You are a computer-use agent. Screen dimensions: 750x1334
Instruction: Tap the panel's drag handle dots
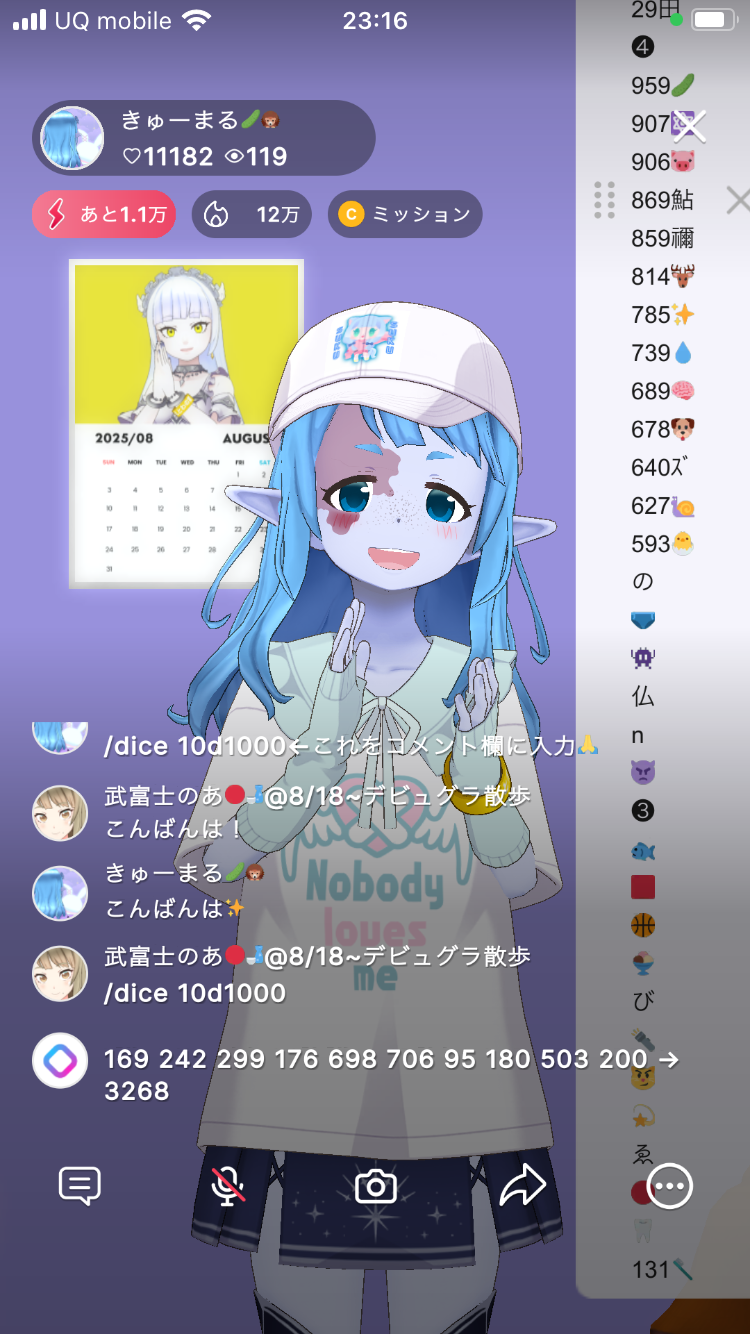click(x=604, y=200)
